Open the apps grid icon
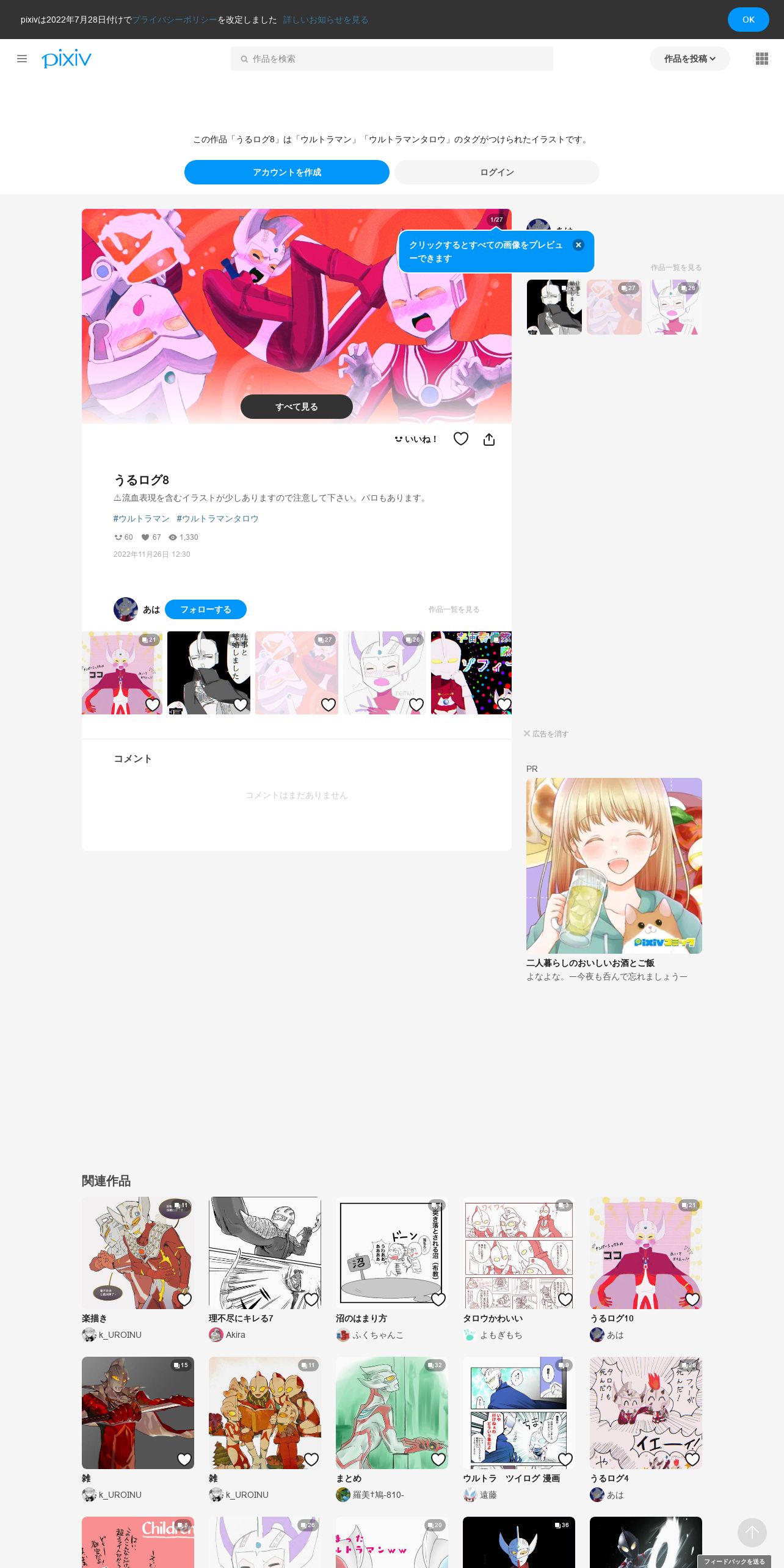 pos(761,59)
